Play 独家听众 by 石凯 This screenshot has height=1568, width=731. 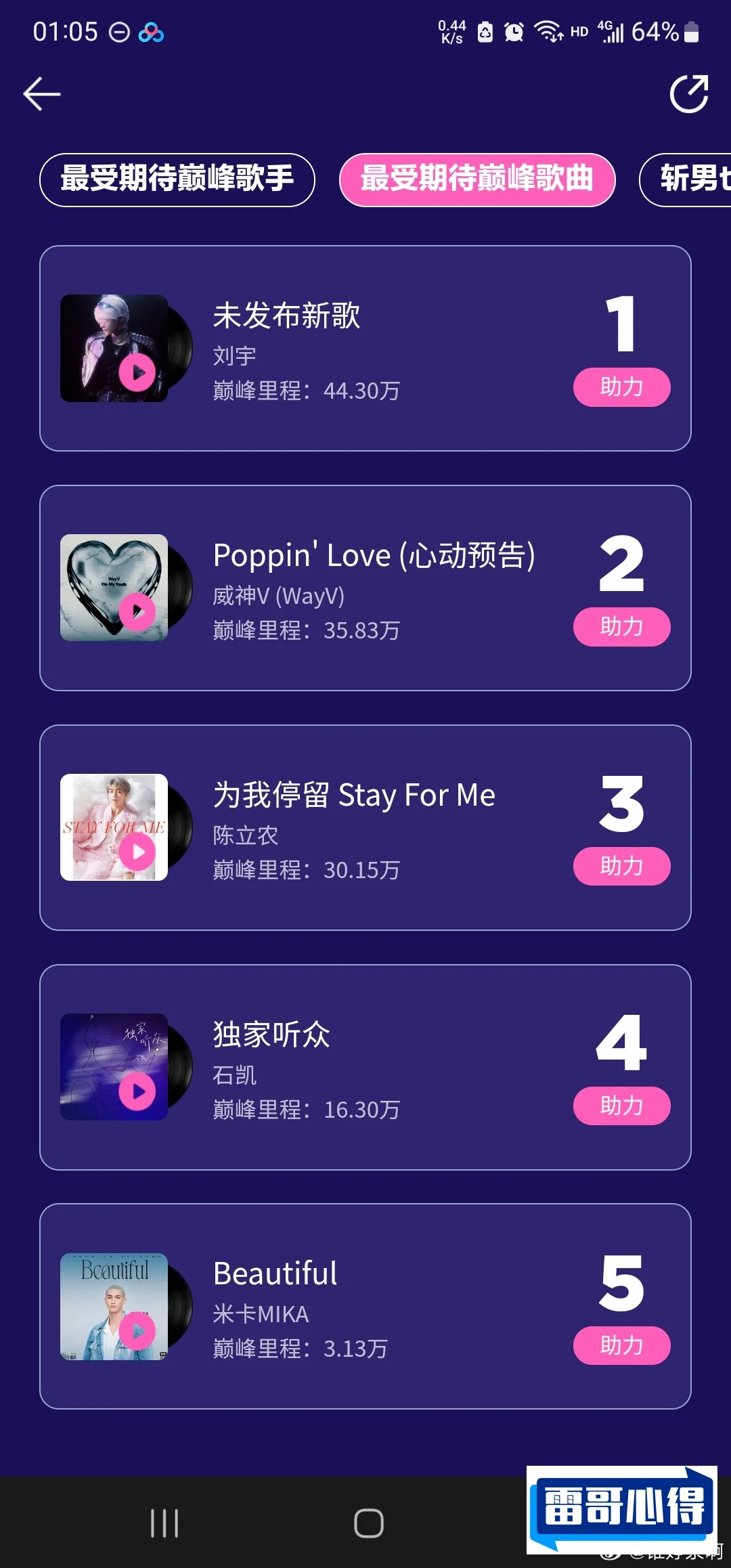[137, 1091]
